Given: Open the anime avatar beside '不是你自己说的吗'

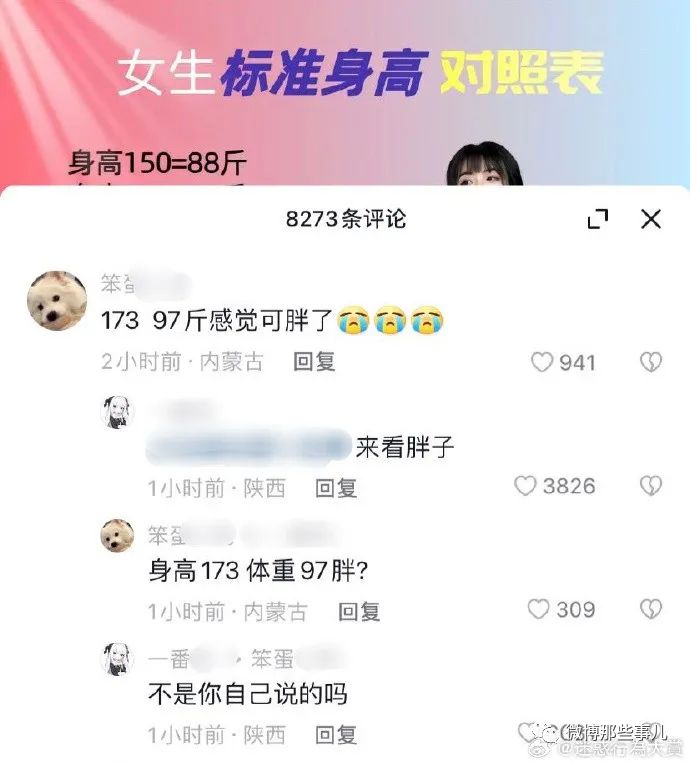Looking at the screenshot, I should tap(118, 659).
